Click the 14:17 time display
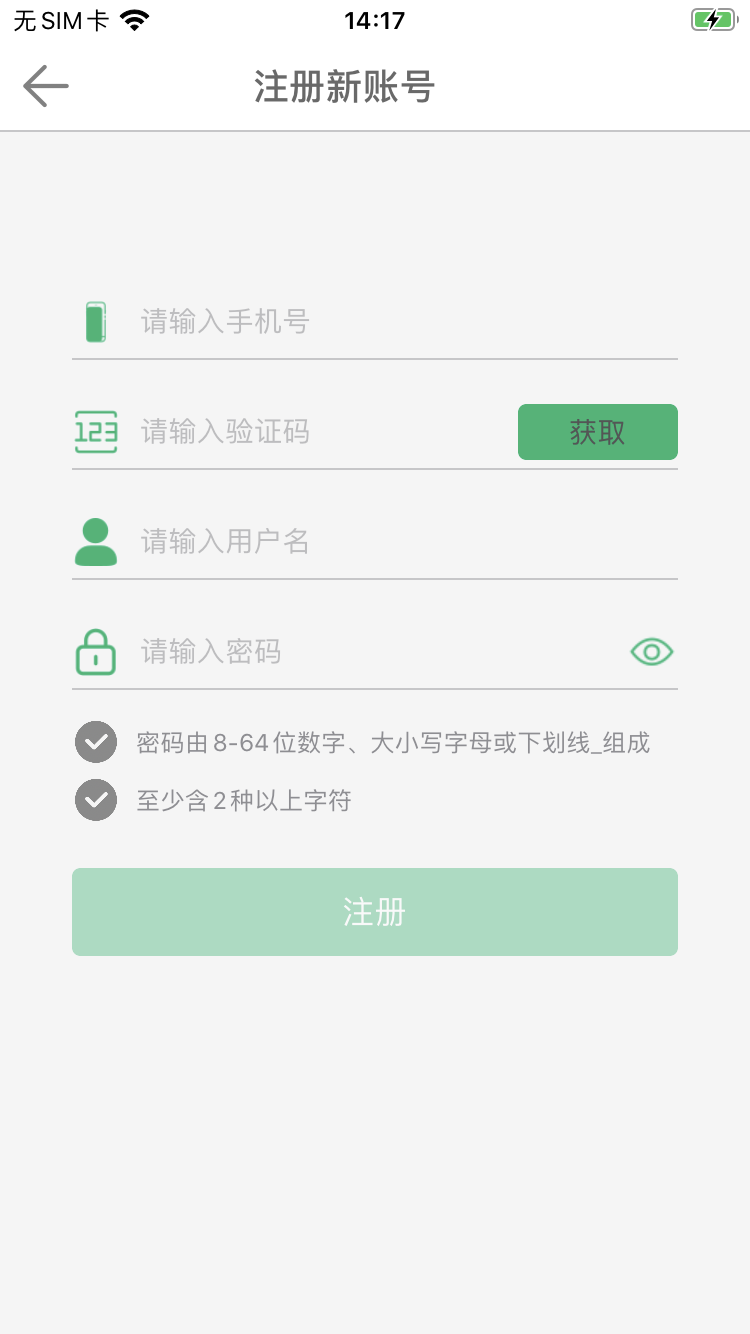 tap(371, 18)
